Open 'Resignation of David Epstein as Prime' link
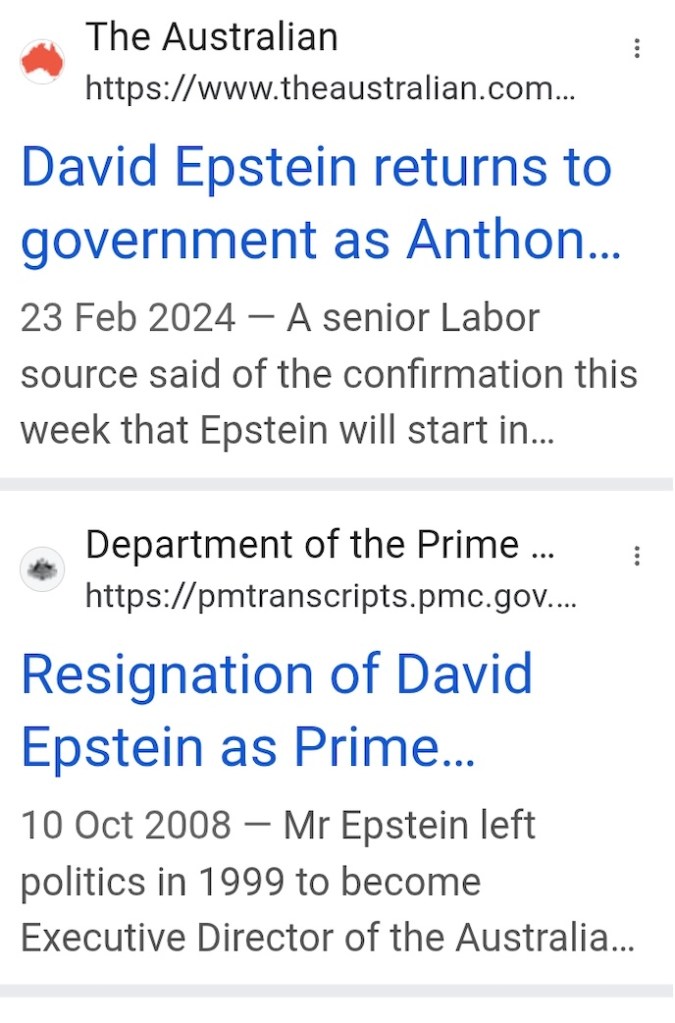 click(276, 709)
